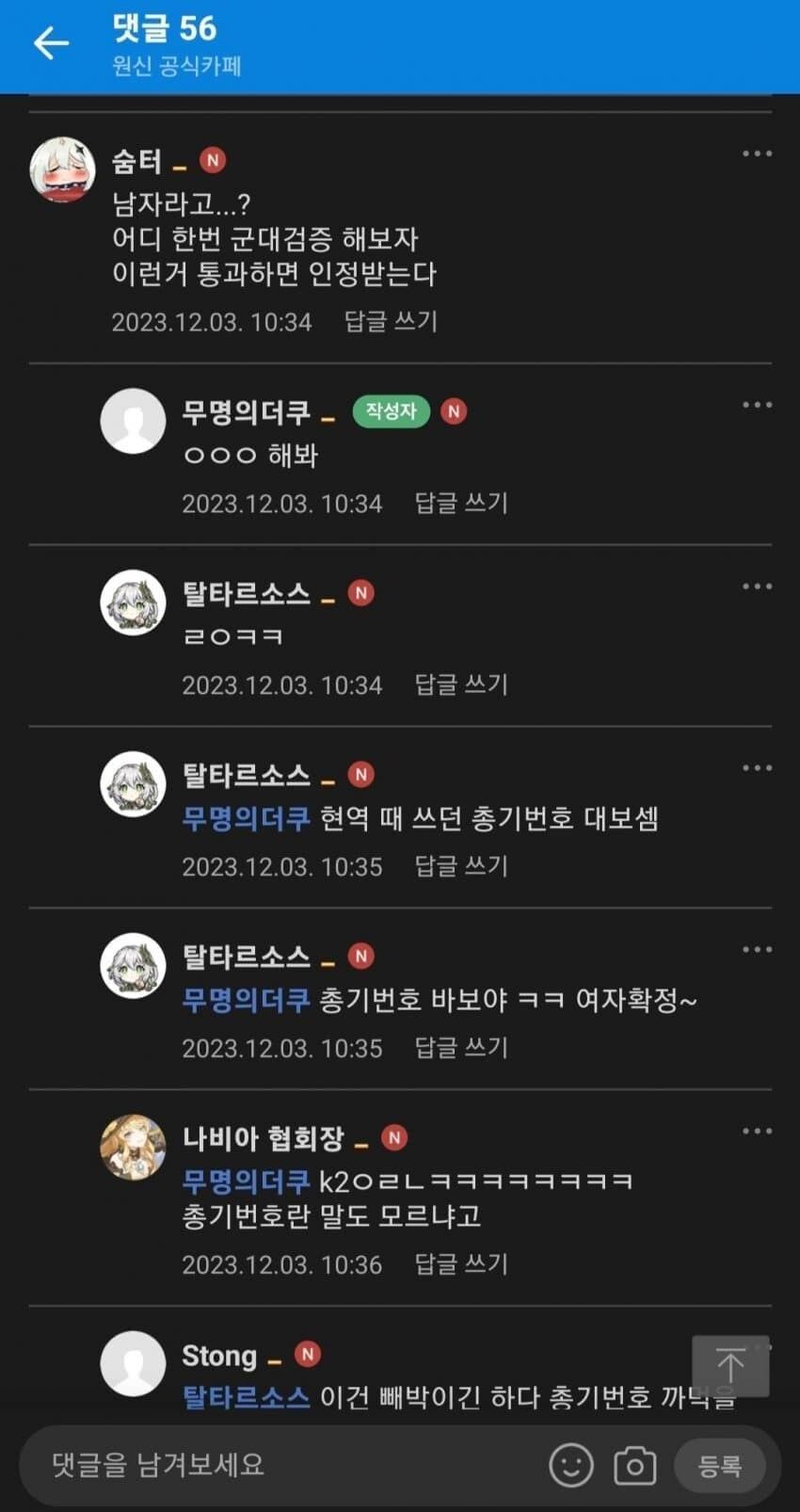
Task: Open overflow menu on 숨터's comment
Action: pos(757,153)
